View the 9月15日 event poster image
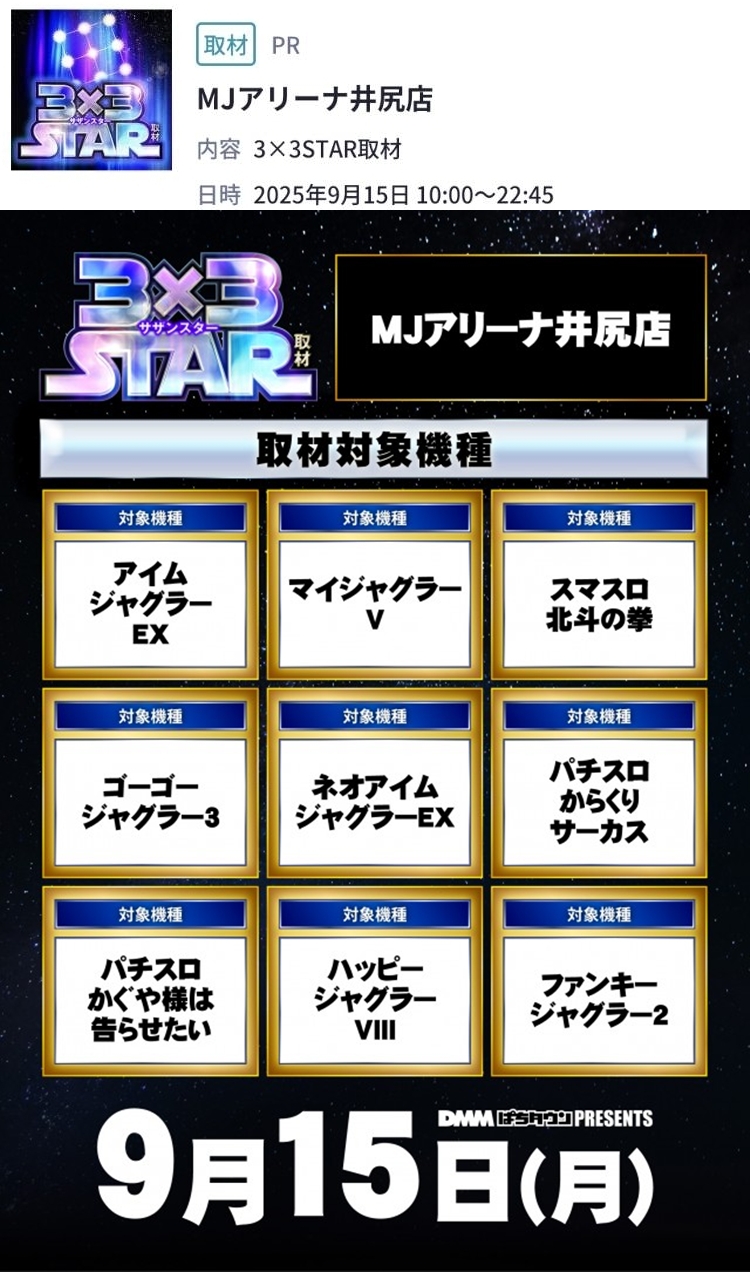The width and height of the screenshot is (750, 1272). (375, 741)
